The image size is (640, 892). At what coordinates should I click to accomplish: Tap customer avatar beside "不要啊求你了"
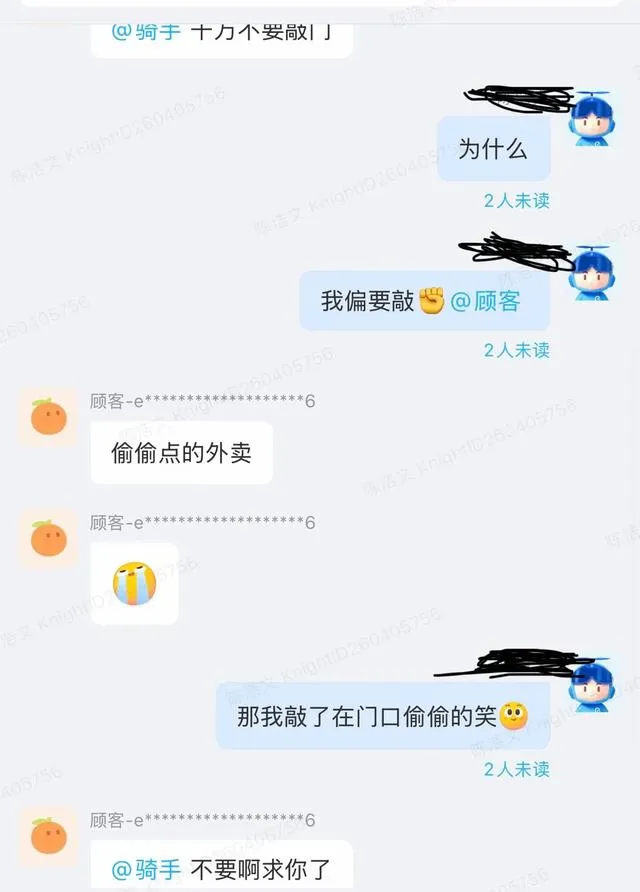pyautogui.click(x=47, y=836)
